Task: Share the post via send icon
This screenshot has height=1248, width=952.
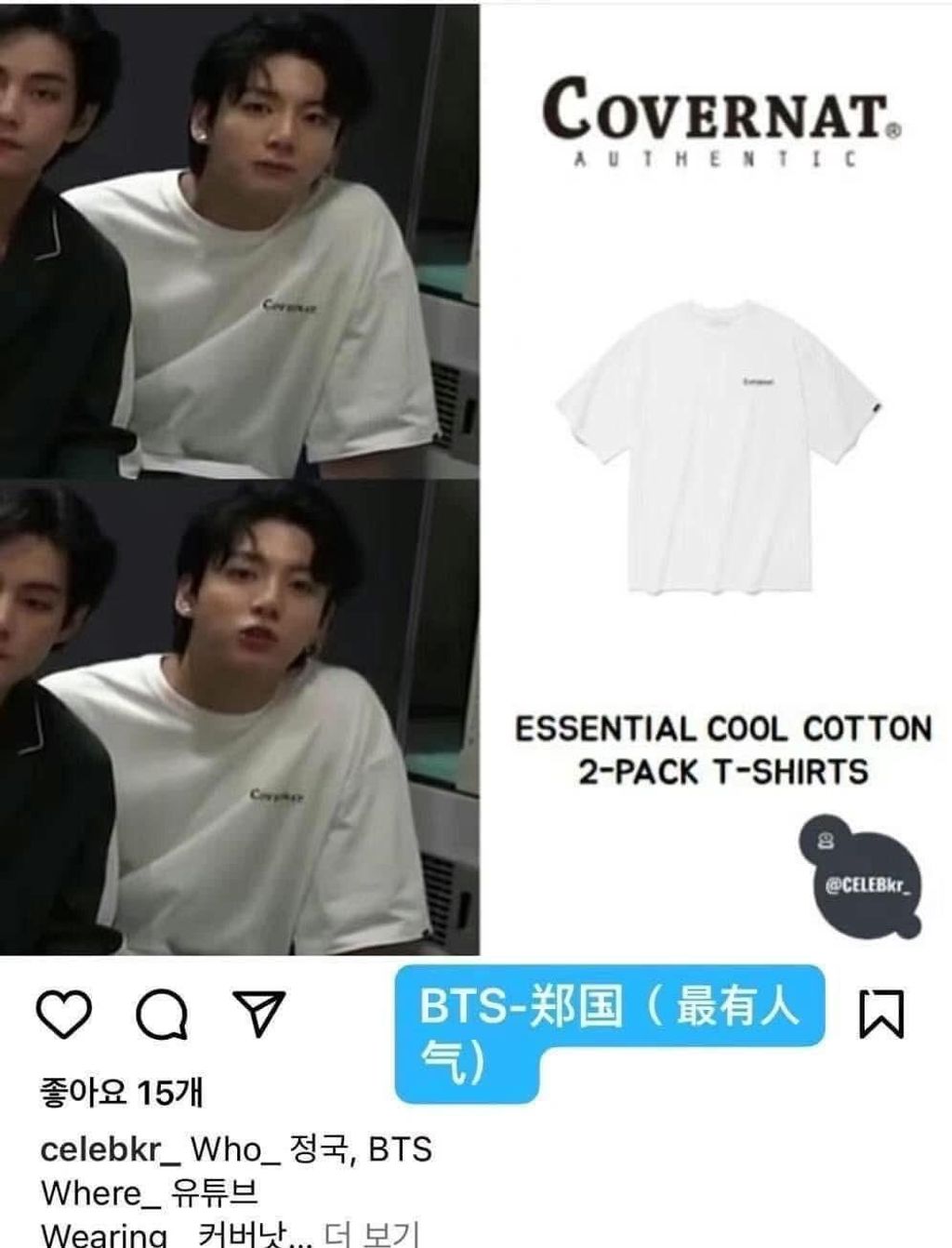Action: click(258, 1013)
